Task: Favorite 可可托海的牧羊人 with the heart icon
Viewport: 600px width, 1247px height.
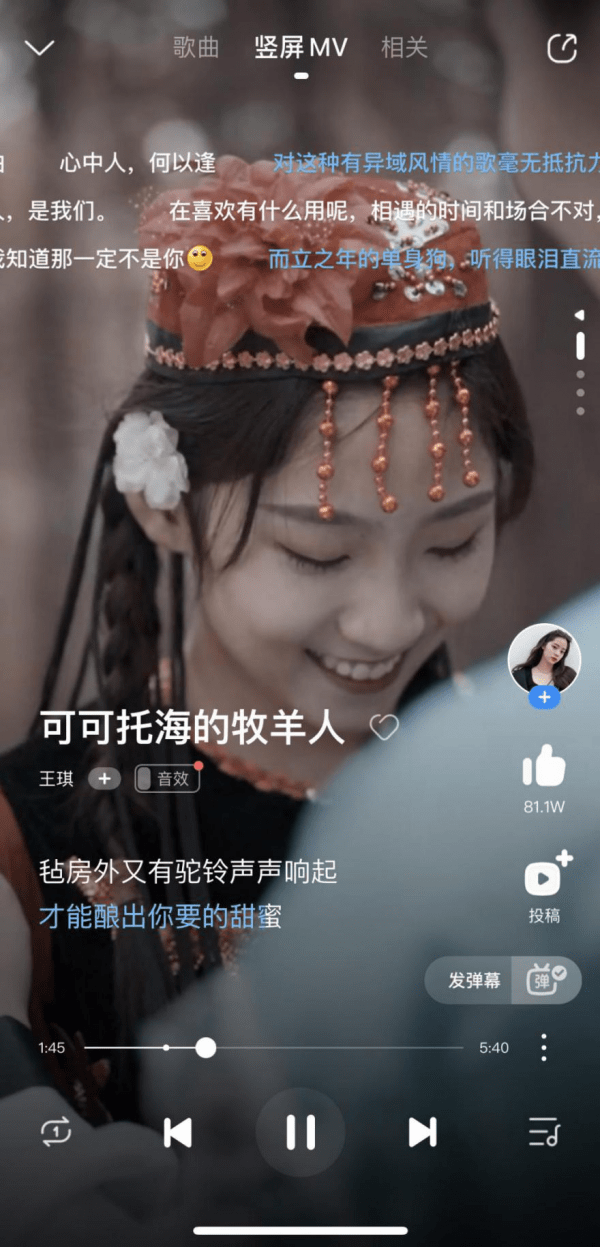Action: [x=384, y=727]
